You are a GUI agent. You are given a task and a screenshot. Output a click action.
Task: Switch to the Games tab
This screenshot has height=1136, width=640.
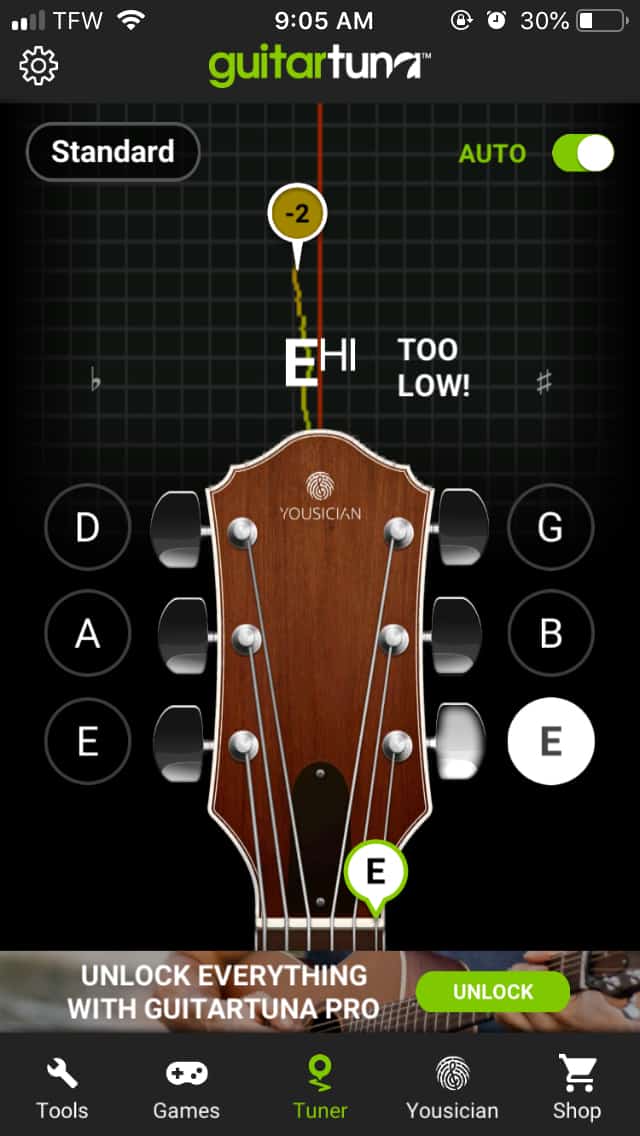pyautogui.click(x=186, y=1087)
